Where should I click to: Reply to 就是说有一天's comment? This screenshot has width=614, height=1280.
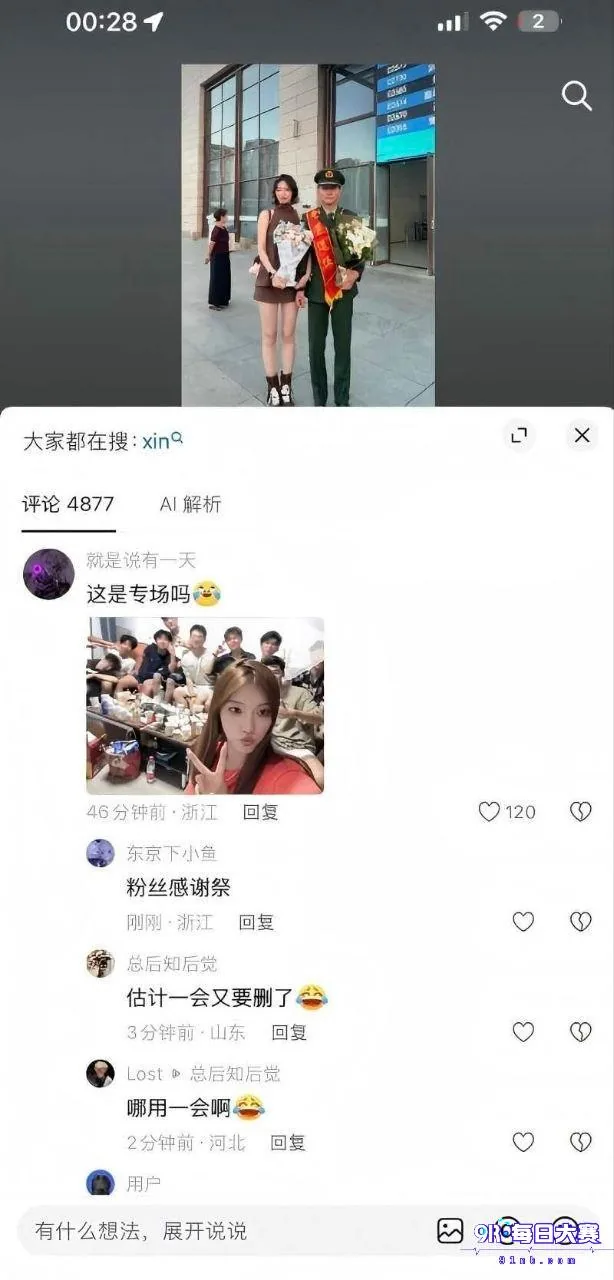[x=260, y=812]
